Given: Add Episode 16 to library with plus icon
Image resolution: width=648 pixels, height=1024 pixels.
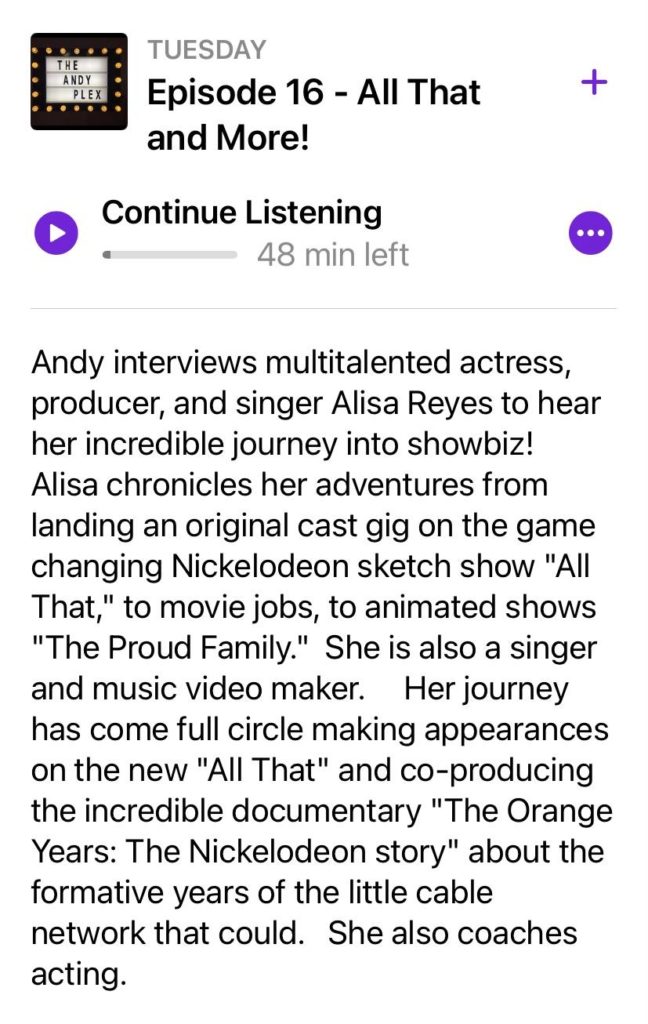Looking at the screenshot, I should (594, 82).
